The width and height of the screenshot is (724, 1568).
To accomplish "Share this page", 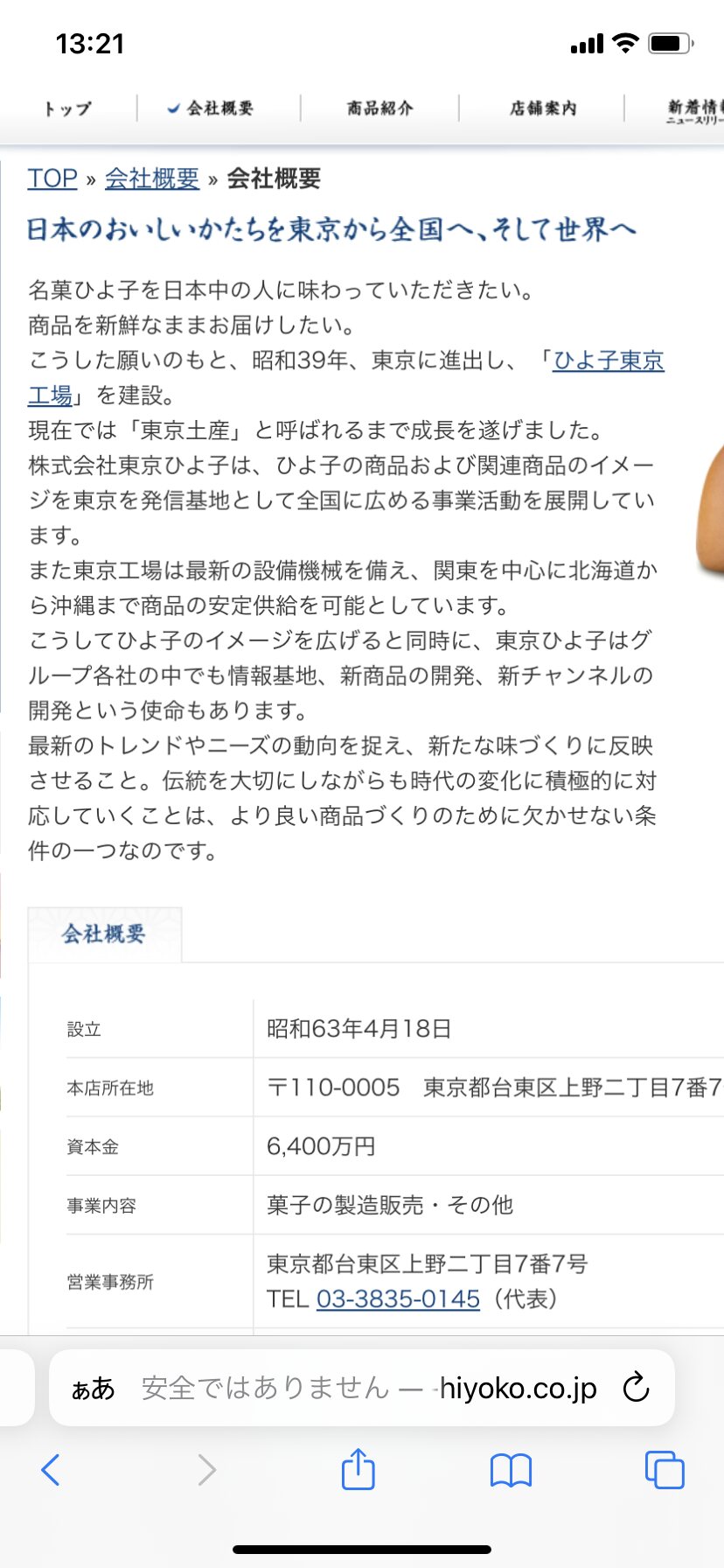I will click(x=358, y=1469).
